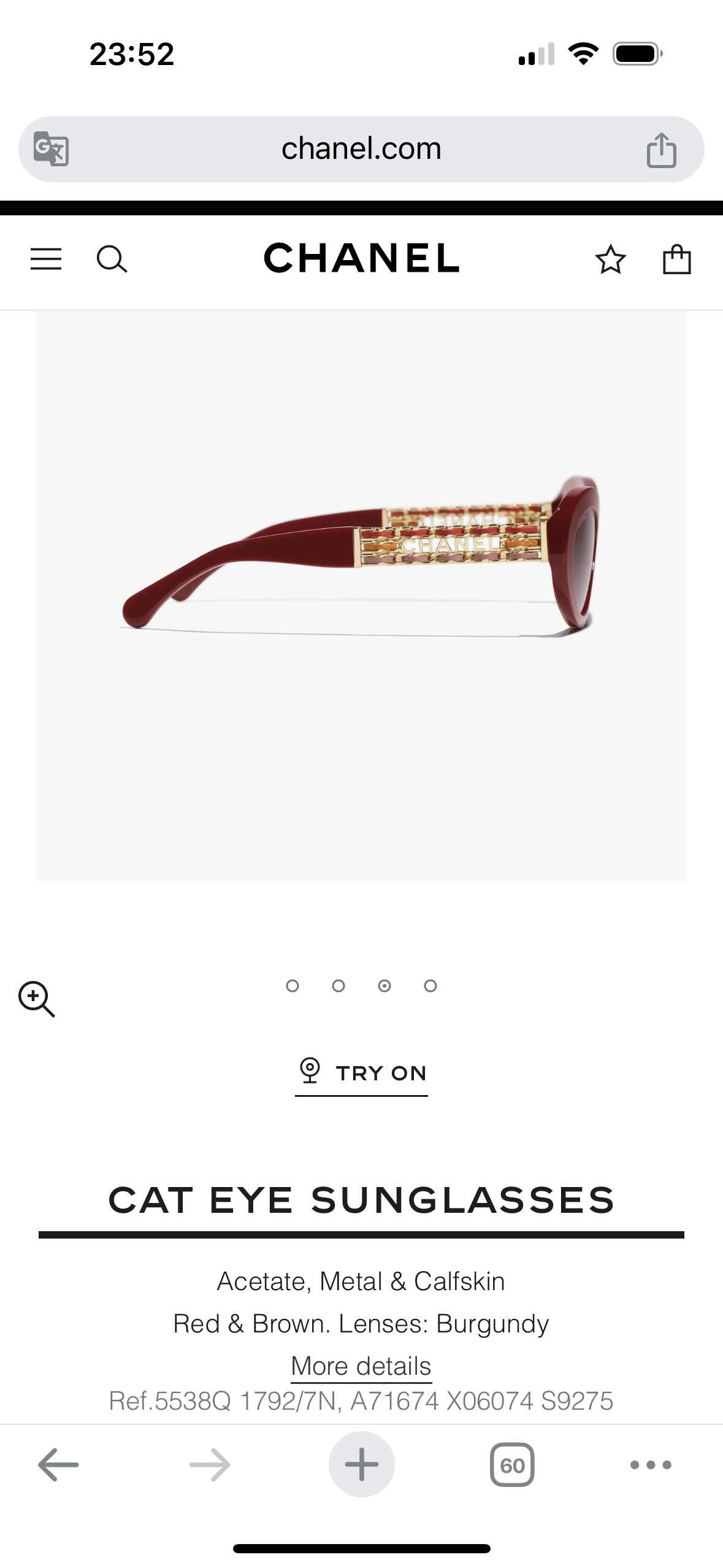The height and width of the screenshot is (1568, 723).
Task: Select the fourth image indicator dot
Action: pos(430,986)
